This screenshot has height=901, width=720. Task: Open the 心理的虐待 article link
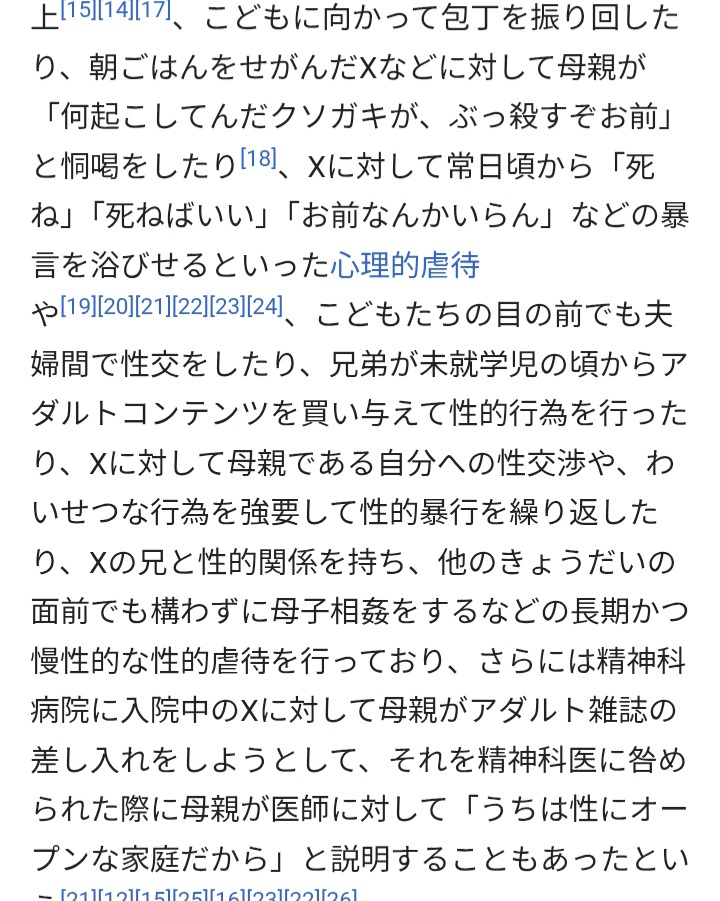coord(405,265)
